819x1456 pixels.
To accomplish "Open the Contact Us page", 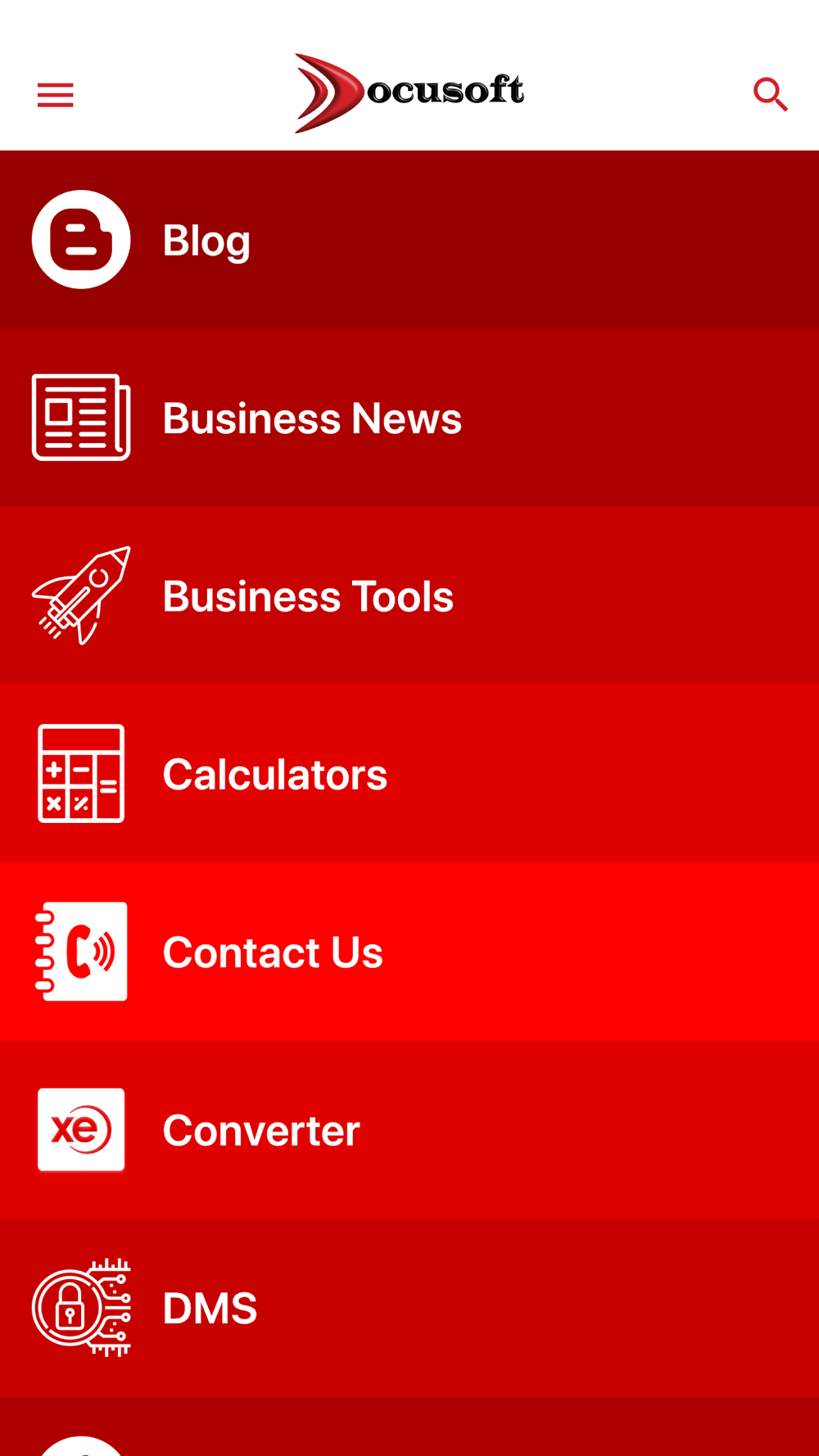I will (409, 952).
